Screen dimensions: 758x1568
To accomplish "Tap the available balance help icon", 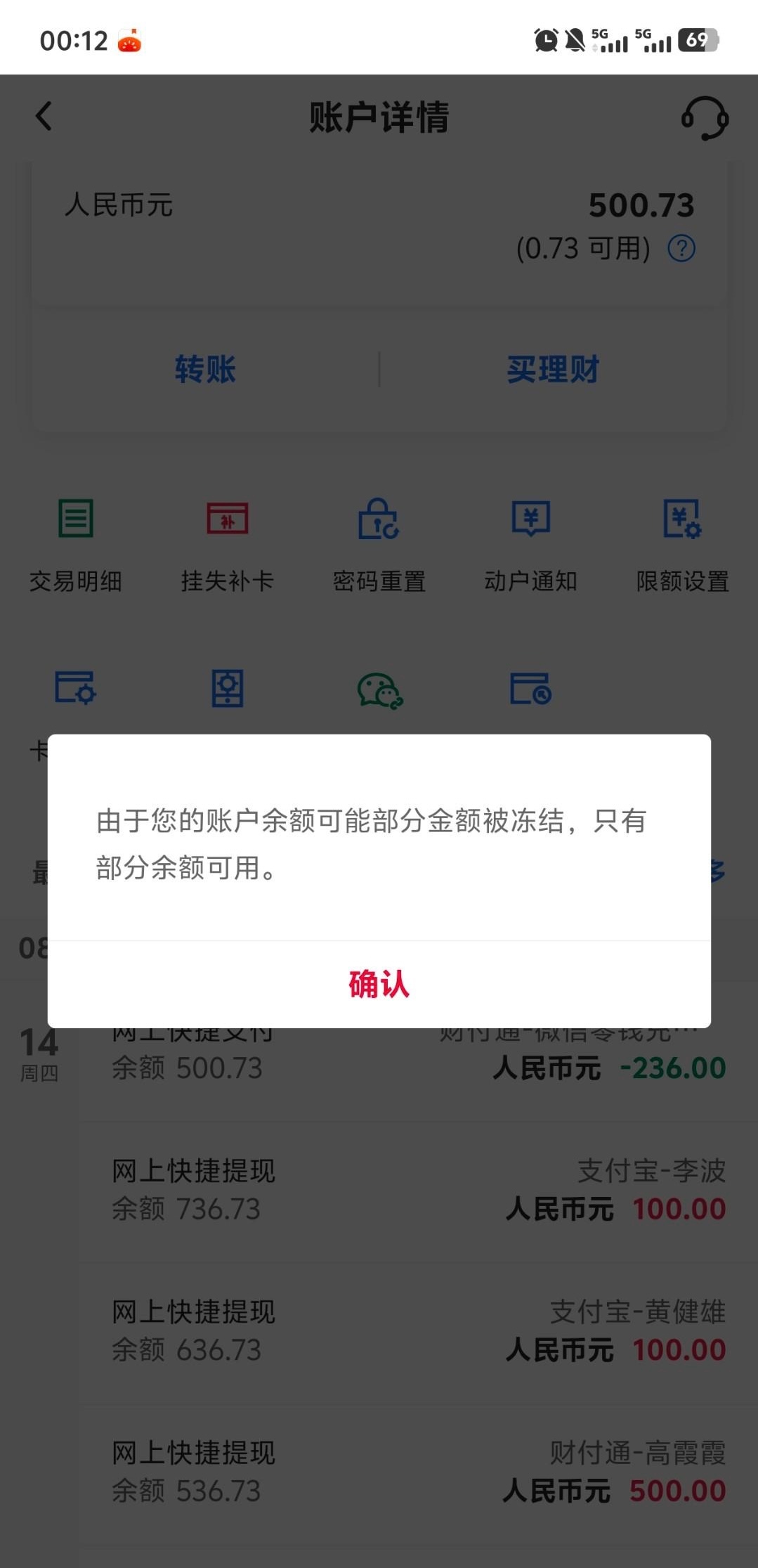I will pos(681,248).
